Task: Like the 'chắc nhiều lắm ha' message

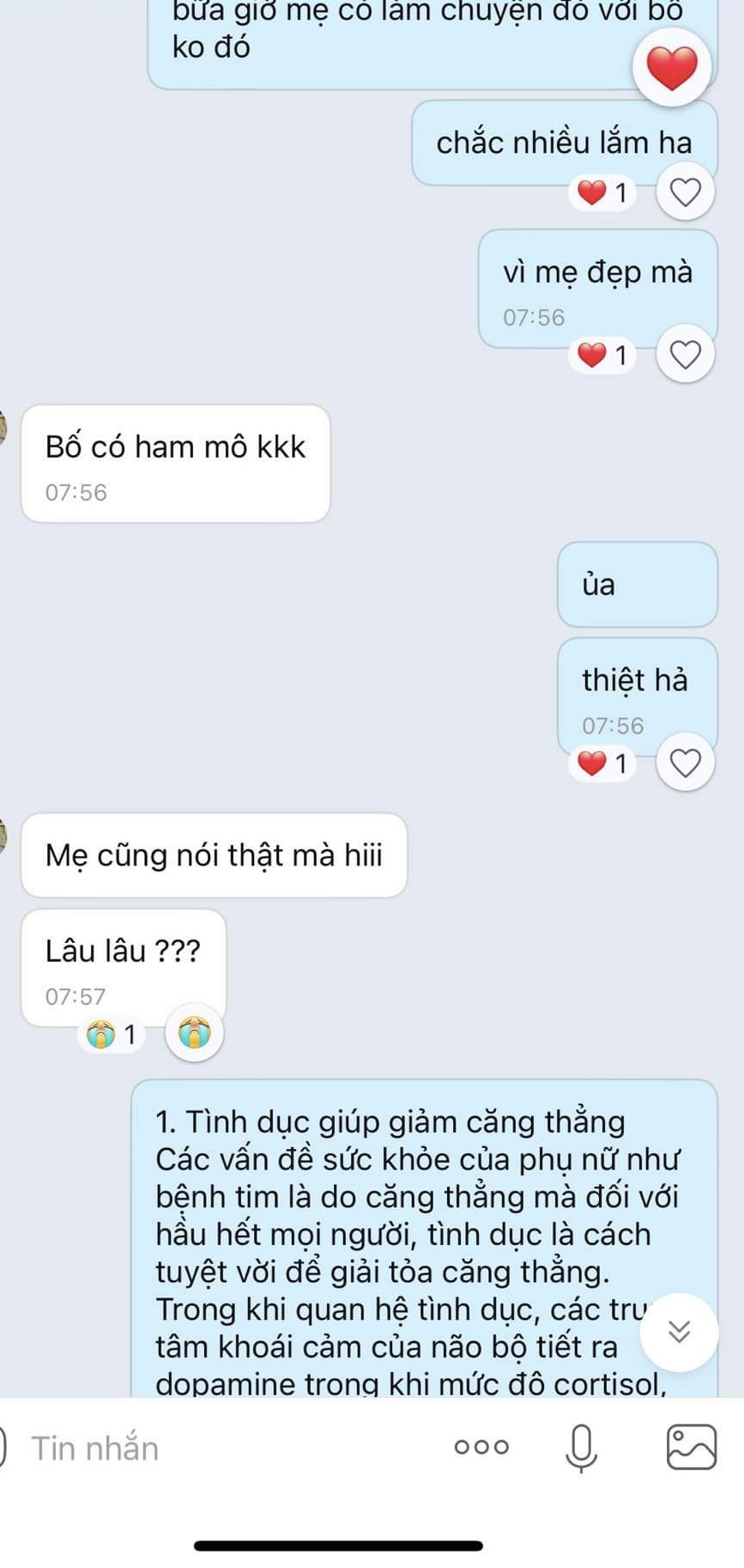Action: [x=685, y=192]
